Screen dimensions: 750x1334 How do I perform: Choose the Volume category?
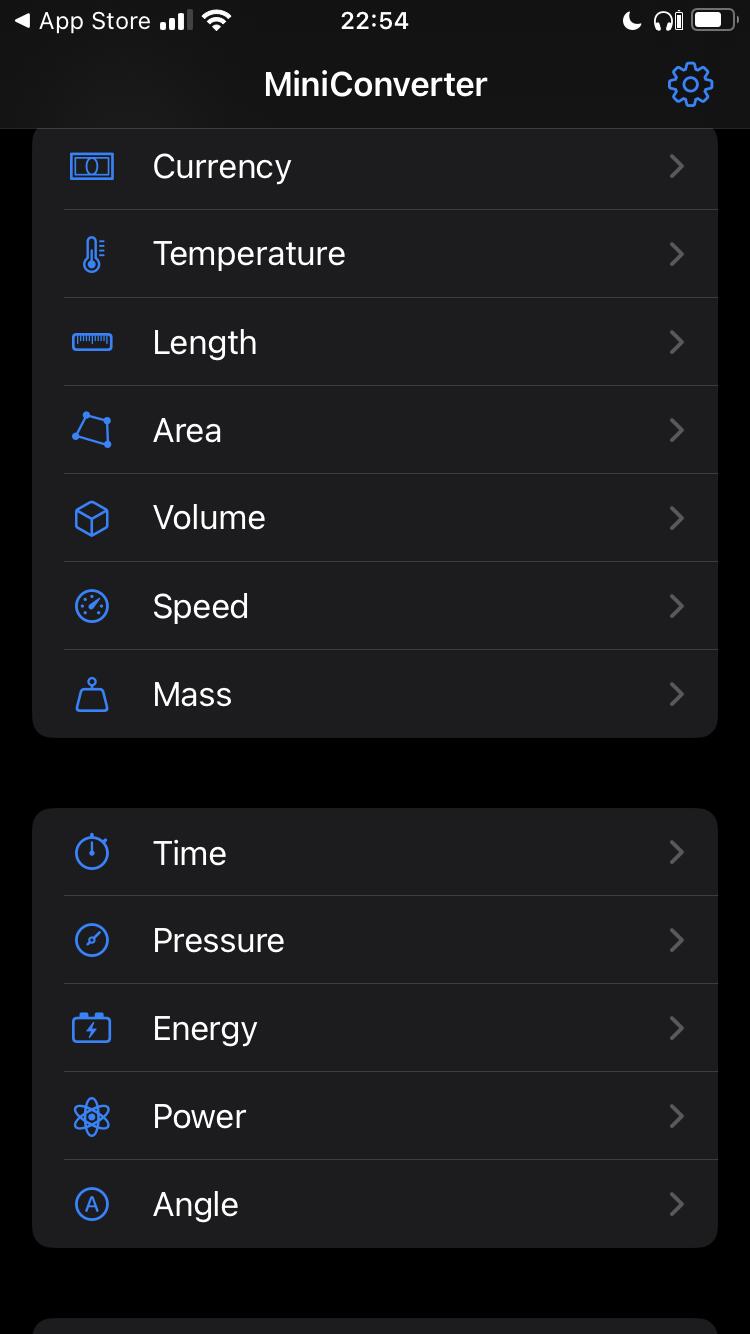coord(375,518)
